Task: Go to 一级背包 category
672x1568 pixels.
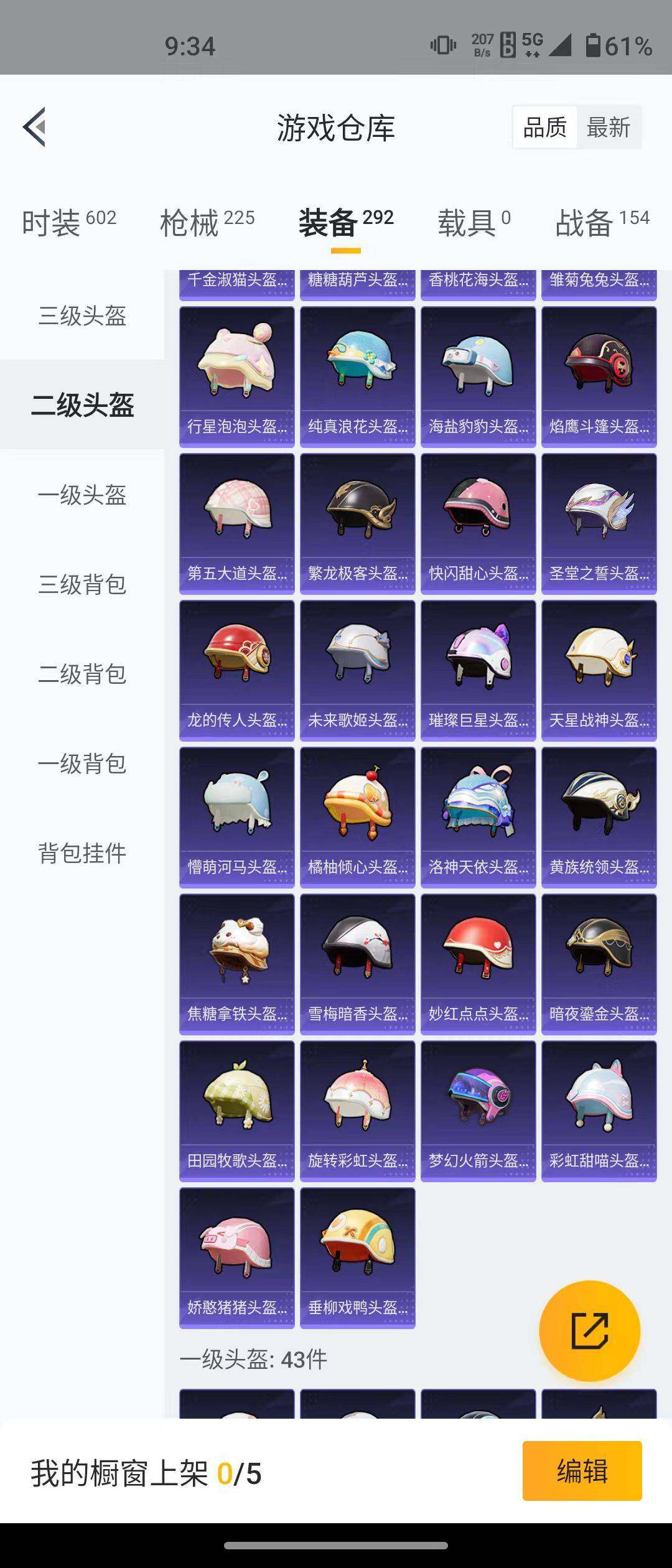Action: 82,763
